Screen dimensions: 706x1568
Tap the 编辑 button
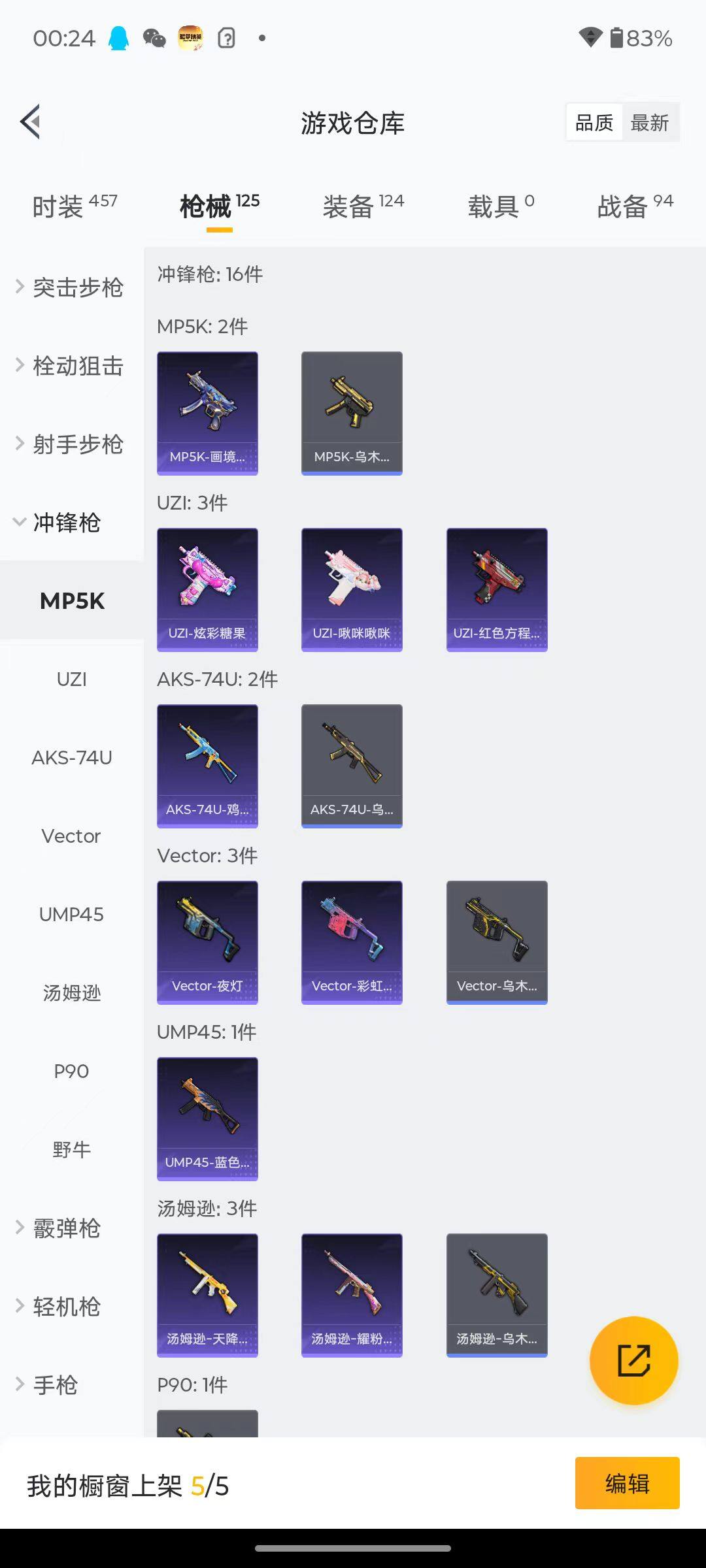coord(627,1483)
